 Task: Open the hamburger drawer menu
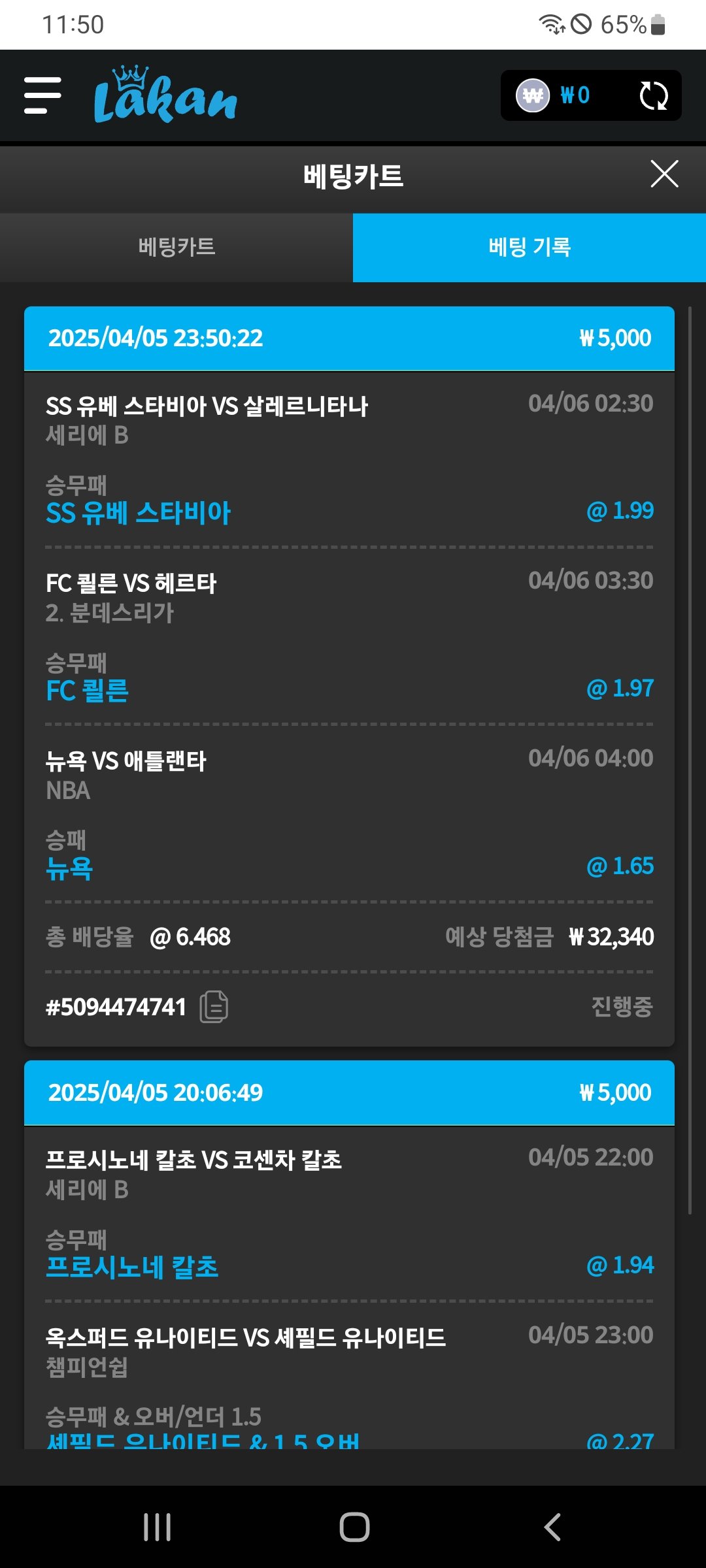click(42, 95)
